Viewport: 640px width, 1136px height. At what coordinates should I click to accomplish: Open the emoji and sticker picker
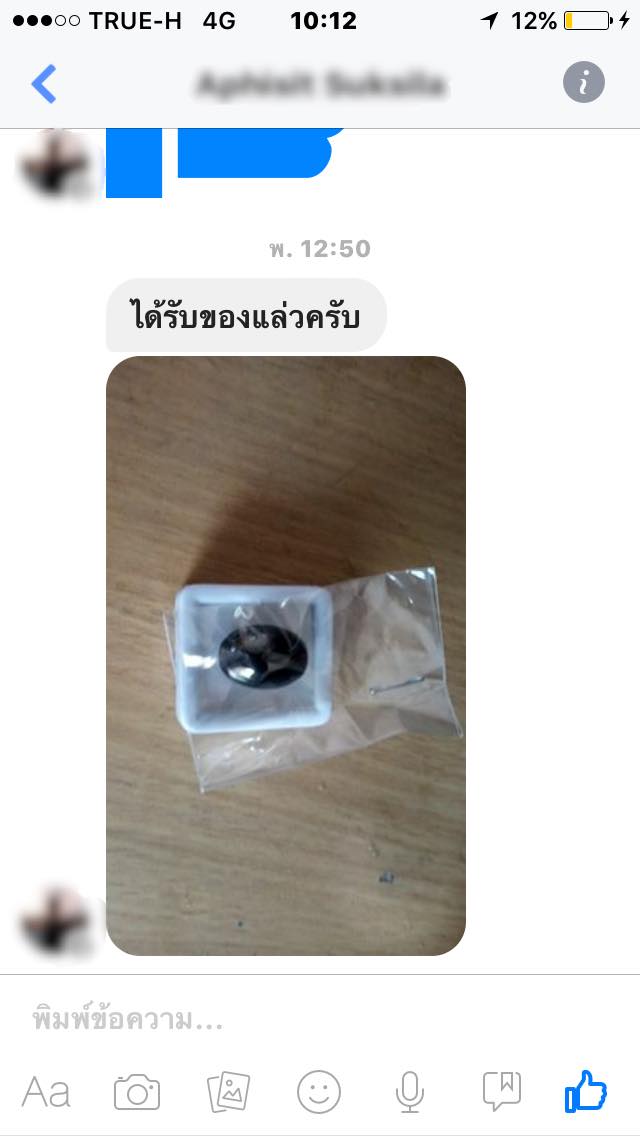319,1092
